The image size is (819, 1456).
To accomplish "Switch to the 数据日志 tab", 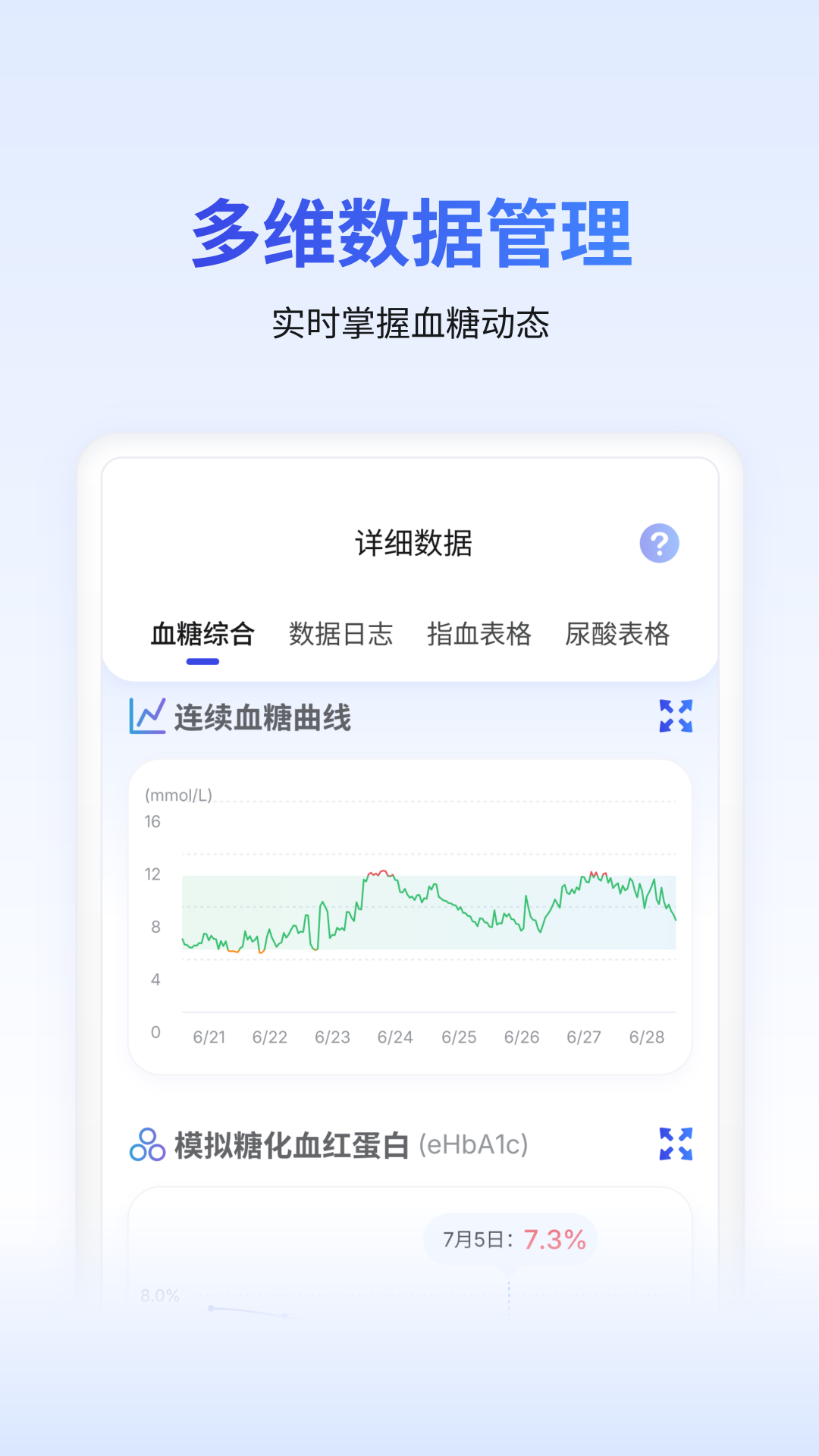I will [x=341, y=634].
